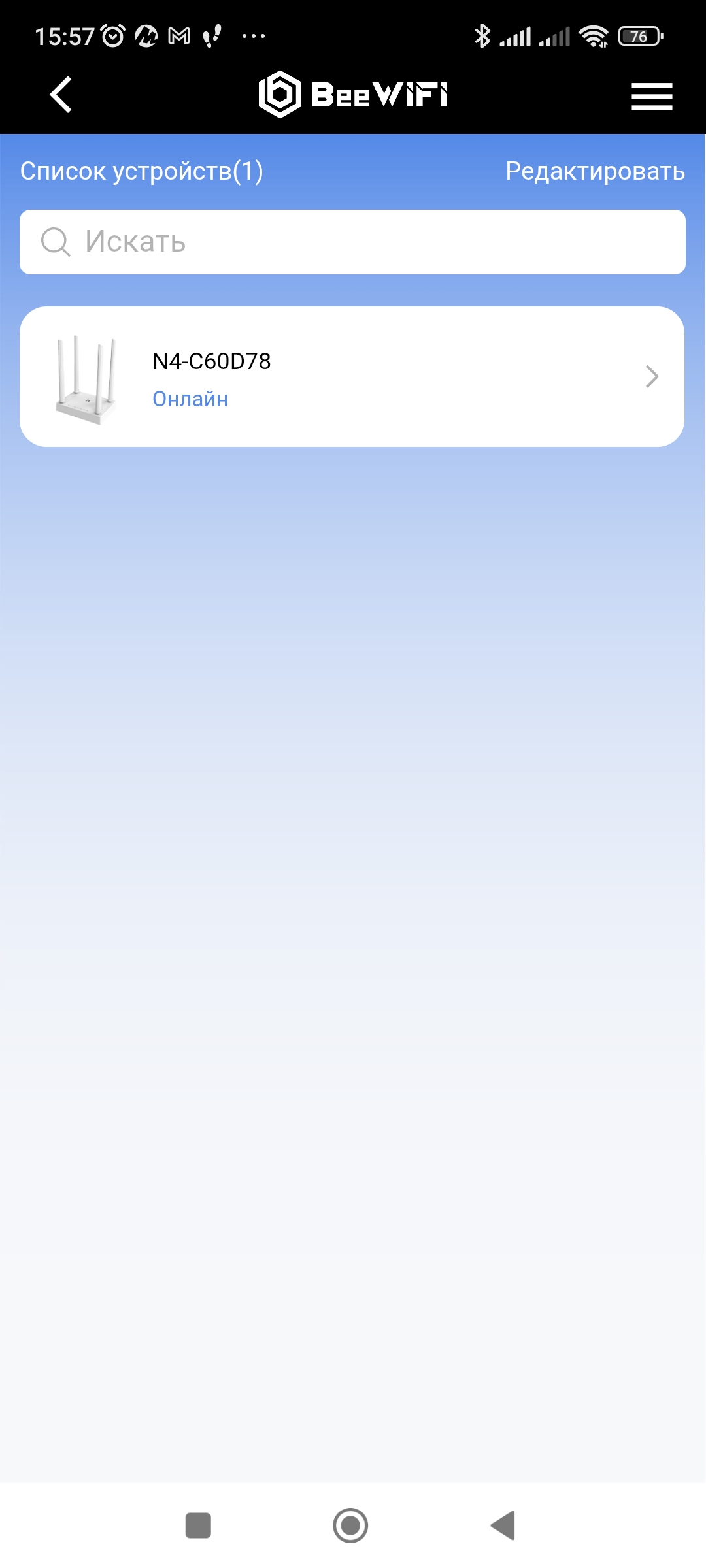Show recent apps from navigation bar
Screen dimensions: 706x1568
(x=198, y=1526)
